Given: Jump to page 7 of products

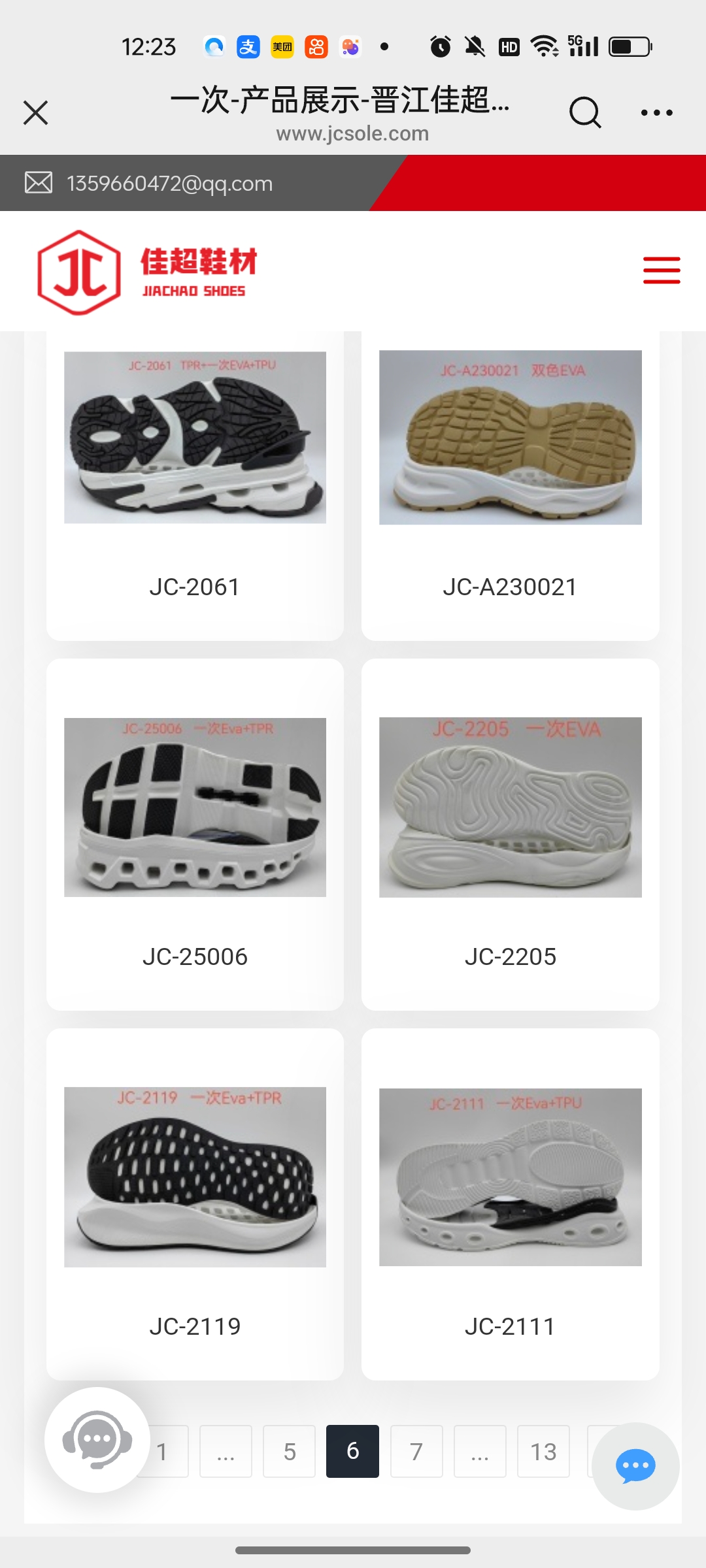Looking at the screenshot, I should [x=416, y=1452].
